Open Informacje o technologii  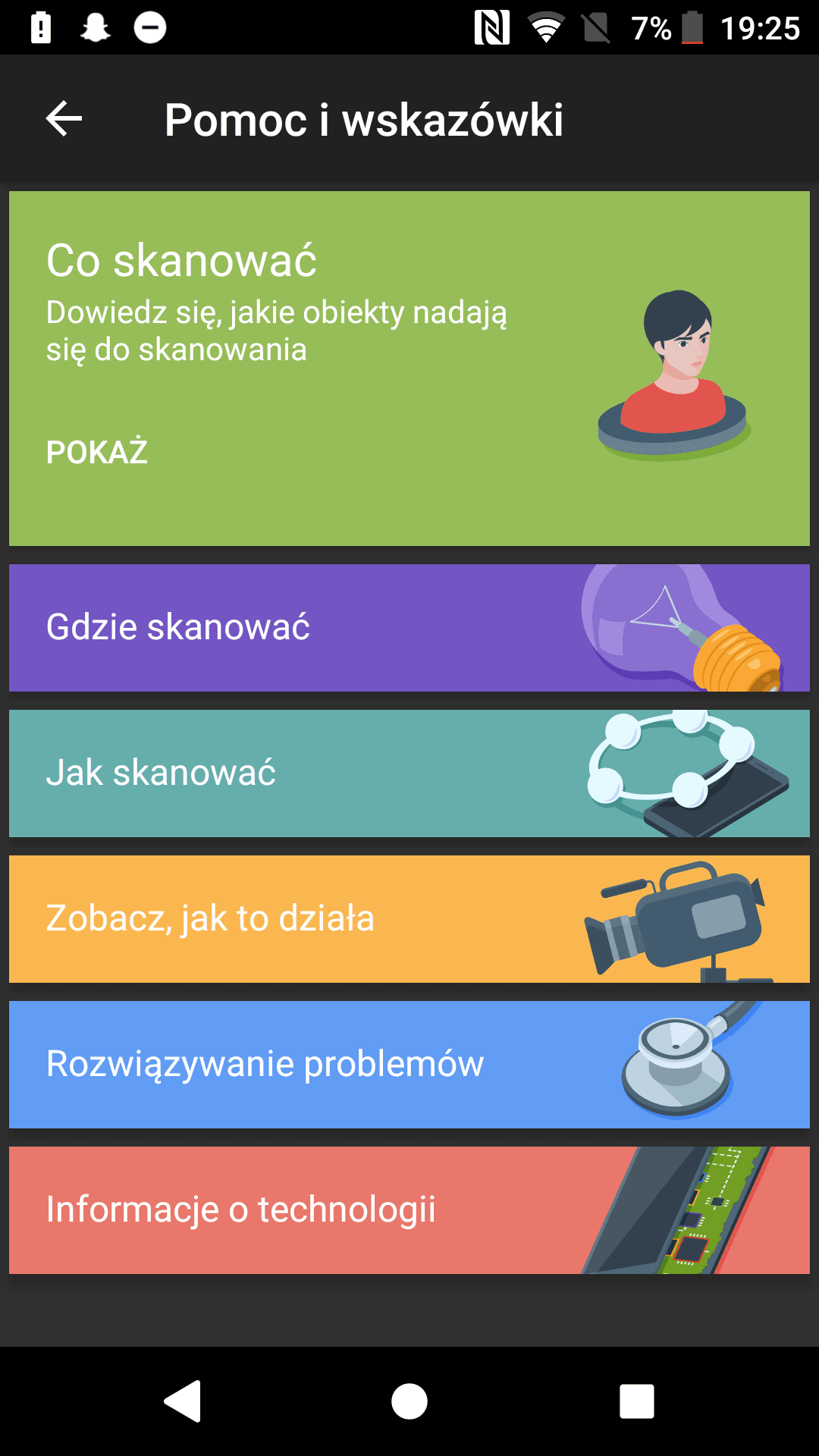409,1210
